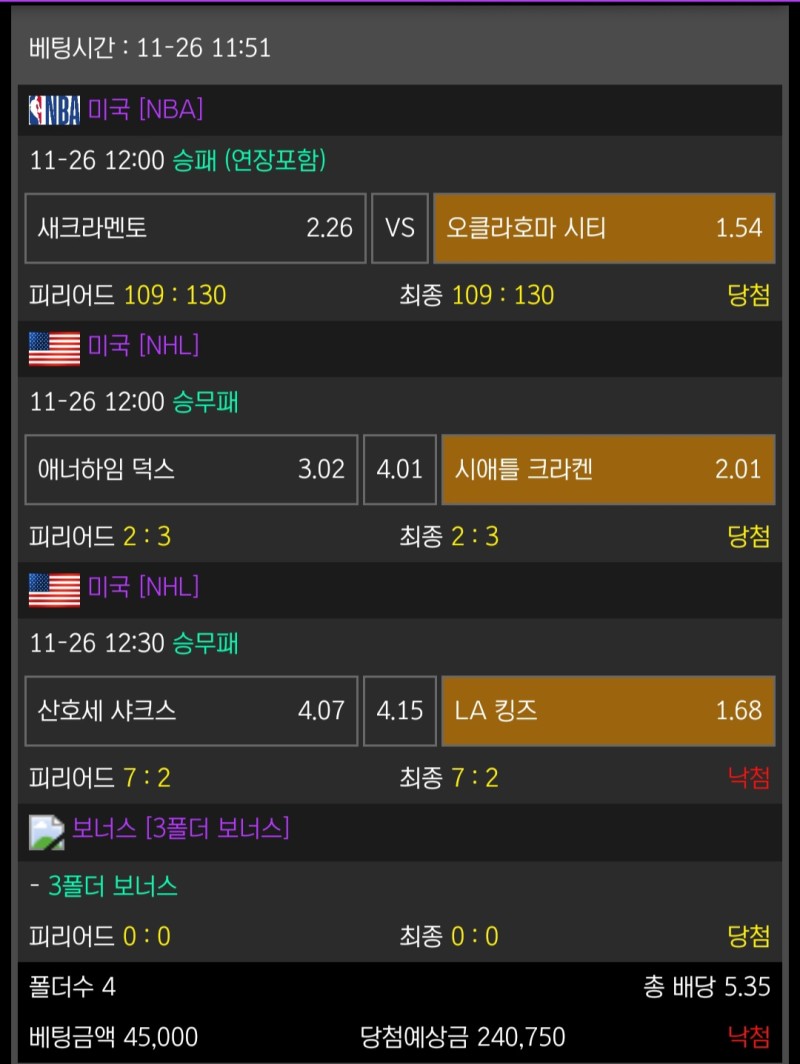The width and height of the screenshot is (800, 1064).
Task: Tap the LA 킹즈 1.68 odds box
Action: pyautogui.click(x=608, y=711)
